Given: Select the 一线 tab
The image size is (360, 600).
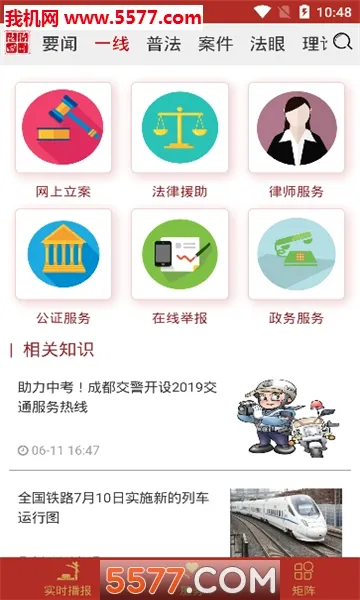Looking at the screenshot, I should pos(112,44).
